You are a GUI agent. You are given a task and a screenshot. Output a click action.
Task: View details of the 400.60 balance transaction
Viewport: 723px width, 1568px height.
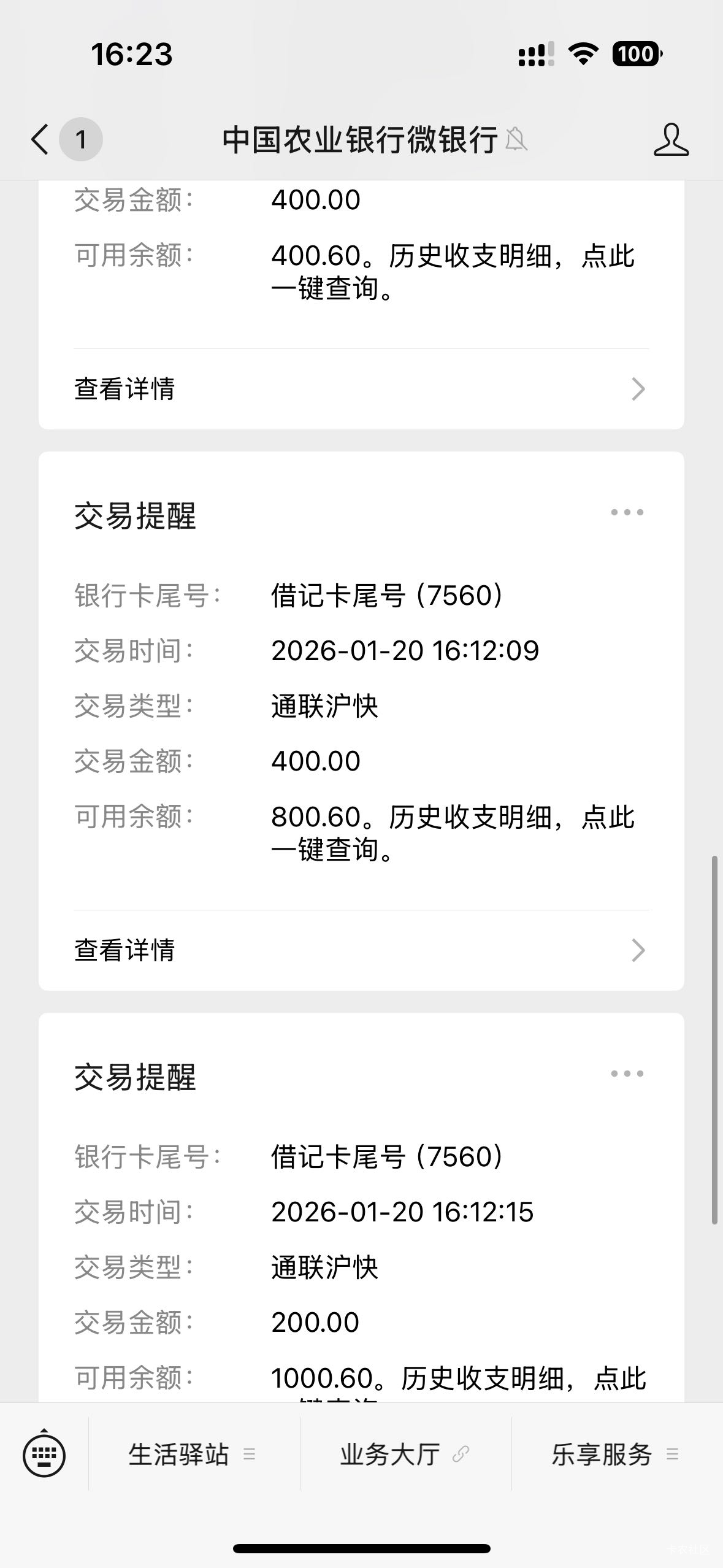(x=361, y=389)
